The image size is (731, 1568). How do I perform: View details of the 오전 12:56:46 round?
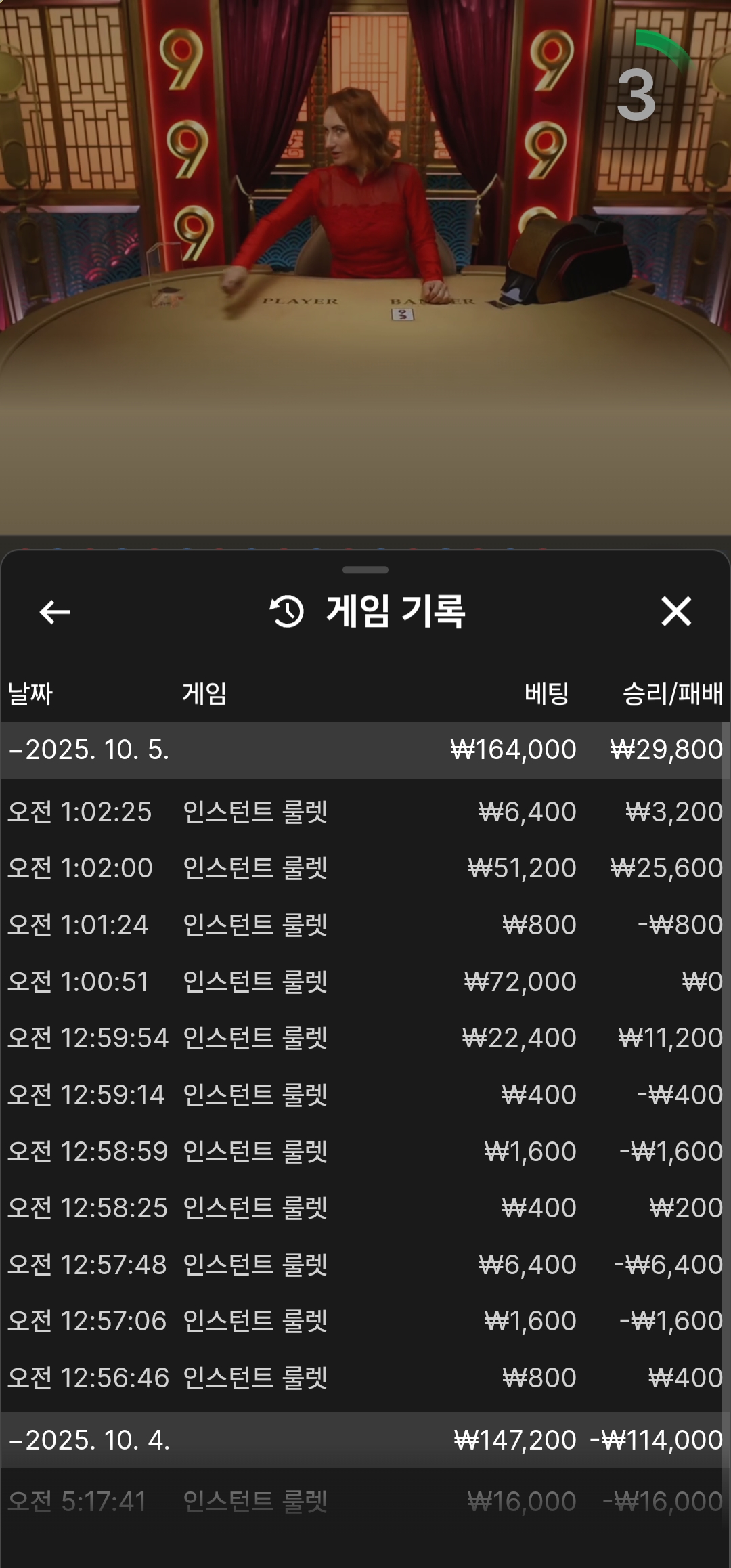pyautogui.click(x=364, y=1378)
